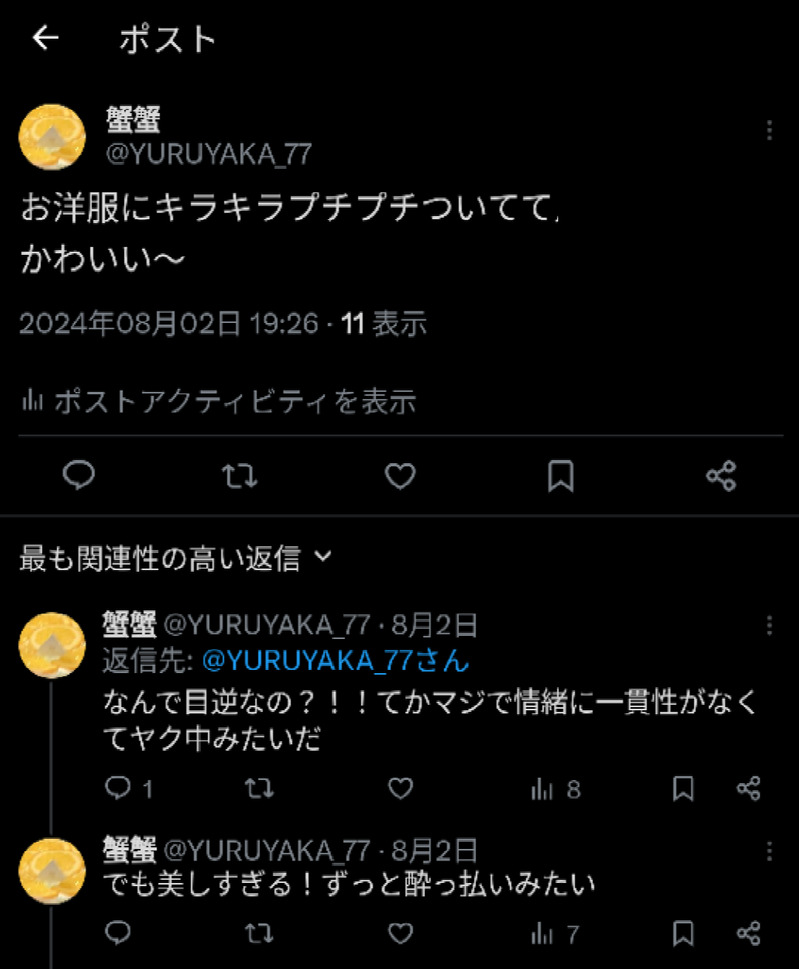799x969 pixels.
Task: Go back using the top arrow
Action: point(46,39)
